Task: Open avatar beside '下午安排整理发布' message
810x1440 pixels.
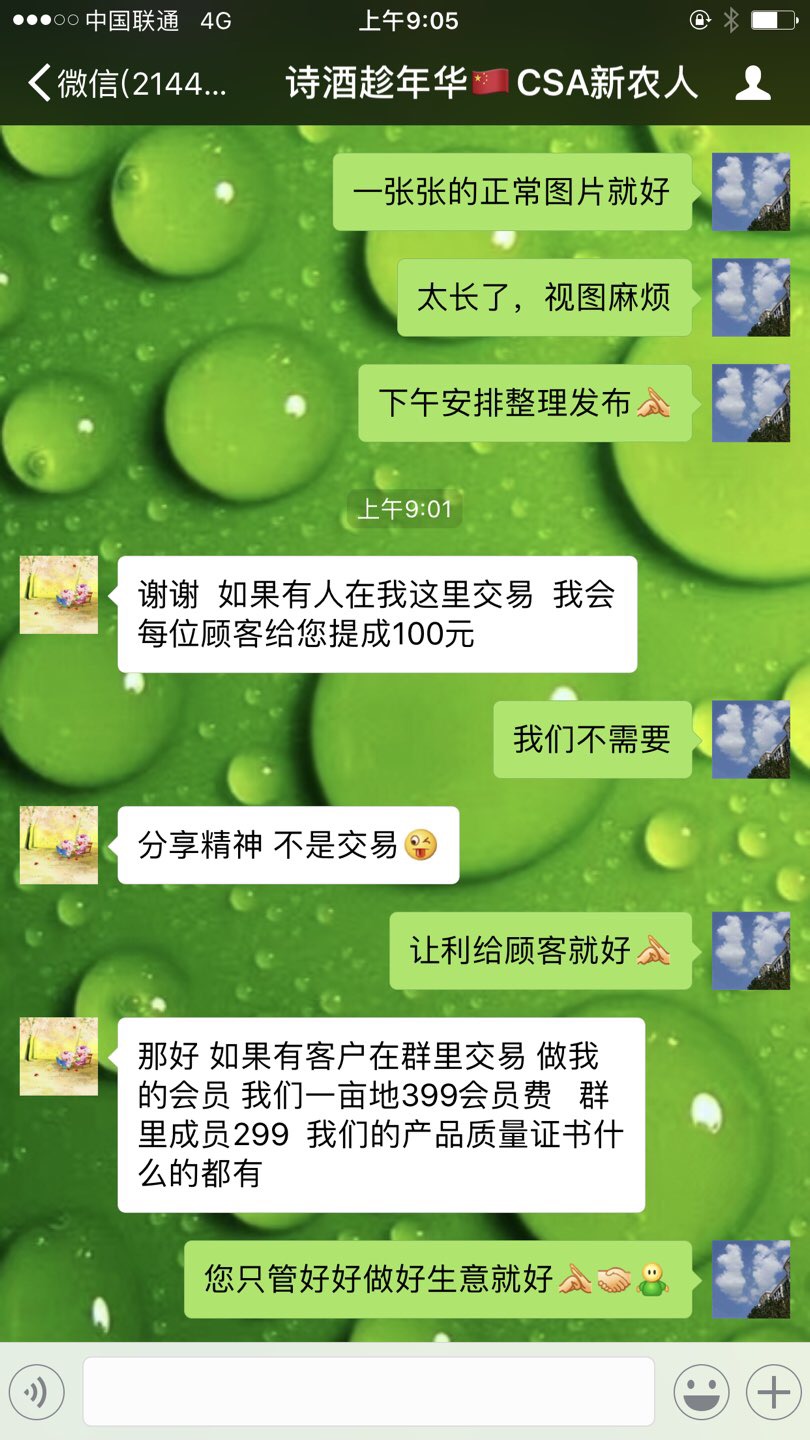Action: click(751, 403)
